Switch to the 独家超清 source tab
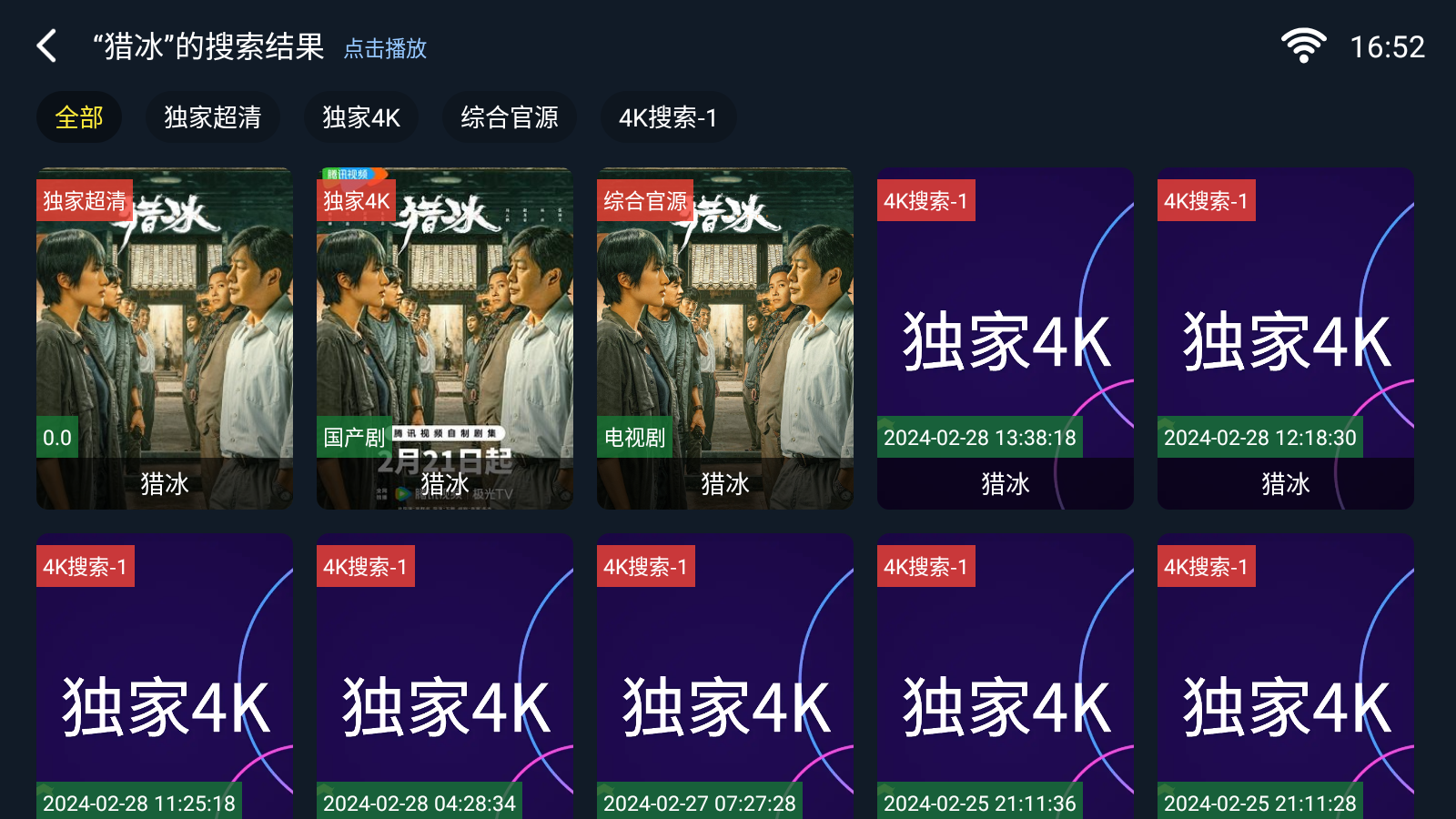 pos(212,117)
